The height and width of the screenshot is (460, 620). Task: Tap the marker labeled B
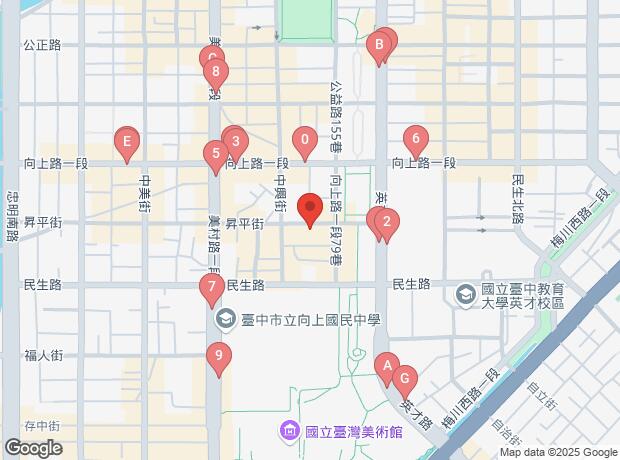click(380, 44)
